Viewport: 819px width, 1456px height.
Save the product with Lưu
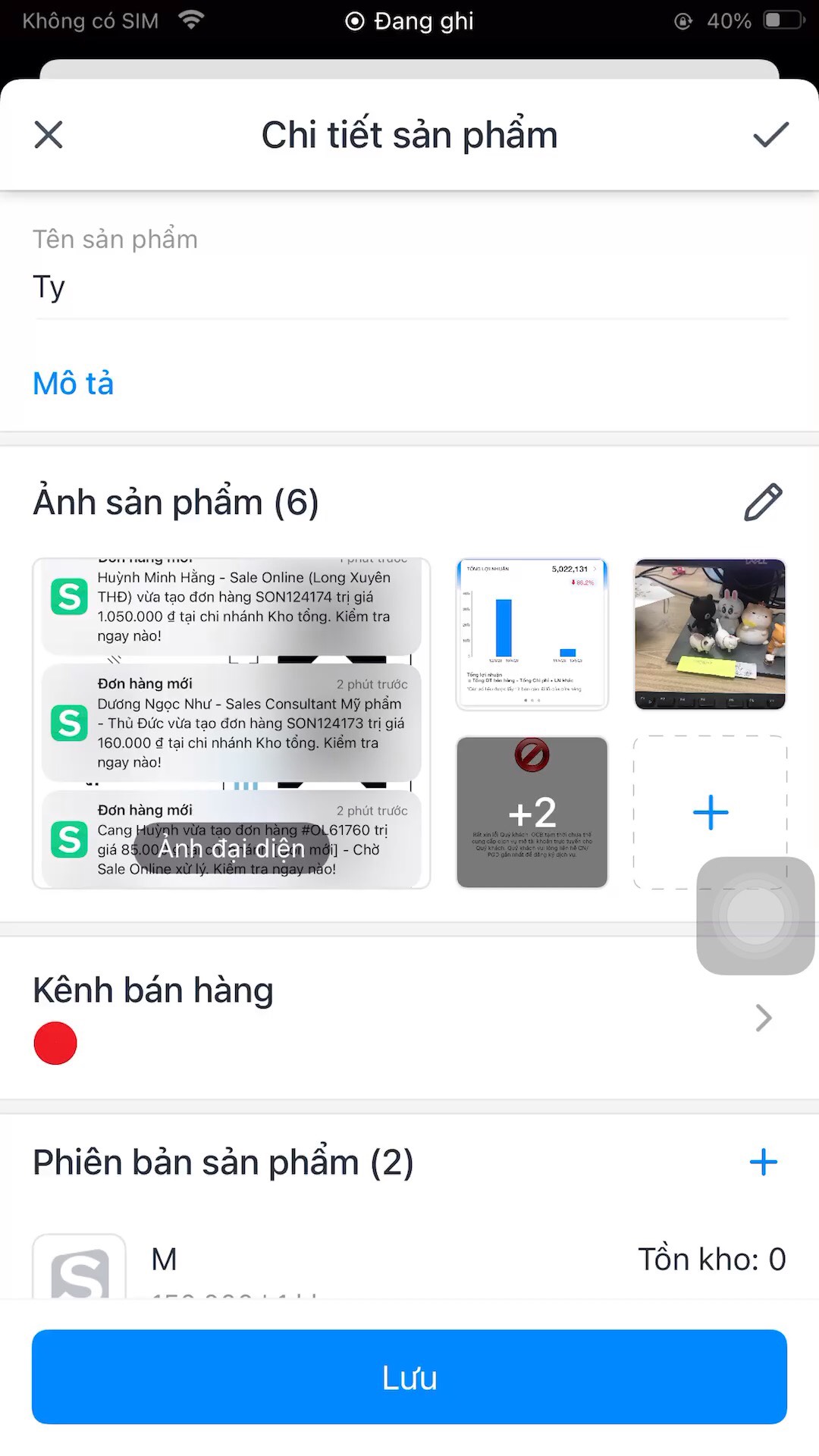pos(409,1376)
